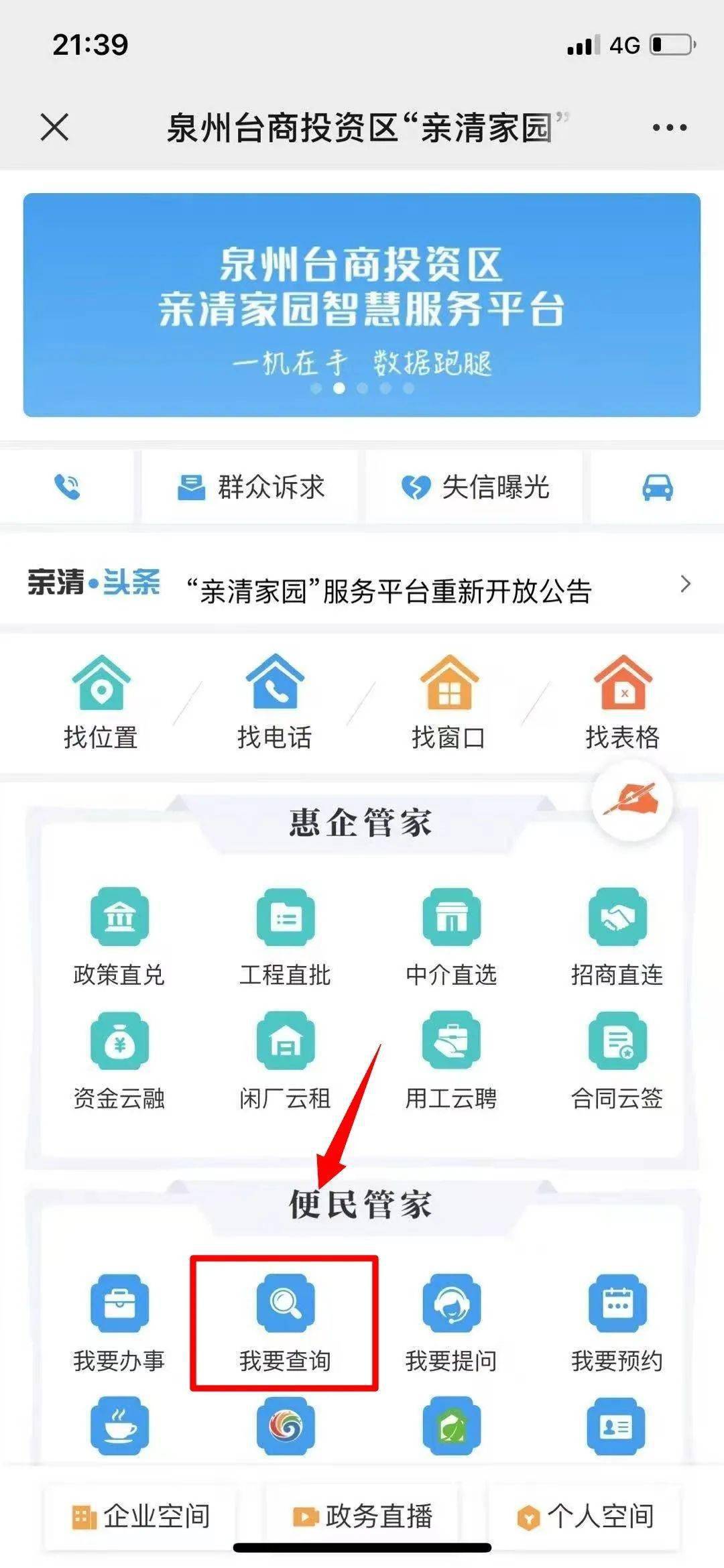Tap the floating orange signing-hand button
This screenshot has height=1568, width=724.
[631, 799]
